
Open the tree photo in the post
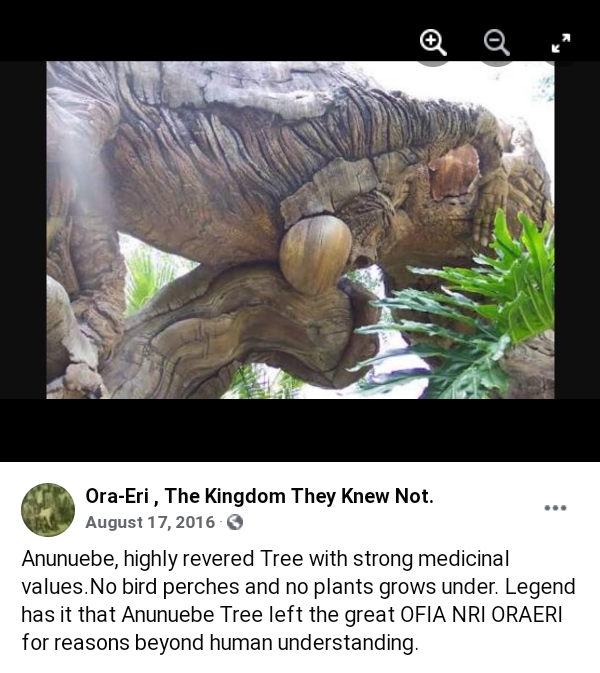coord(300,230)
